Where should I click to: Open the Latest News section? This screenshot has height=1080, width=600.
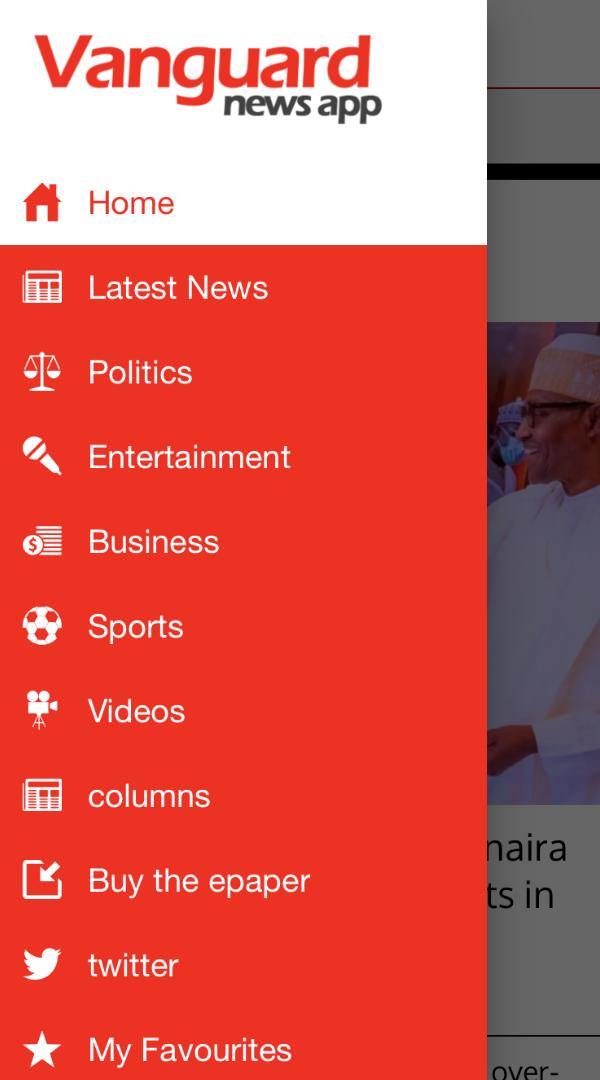coord(177,288)
